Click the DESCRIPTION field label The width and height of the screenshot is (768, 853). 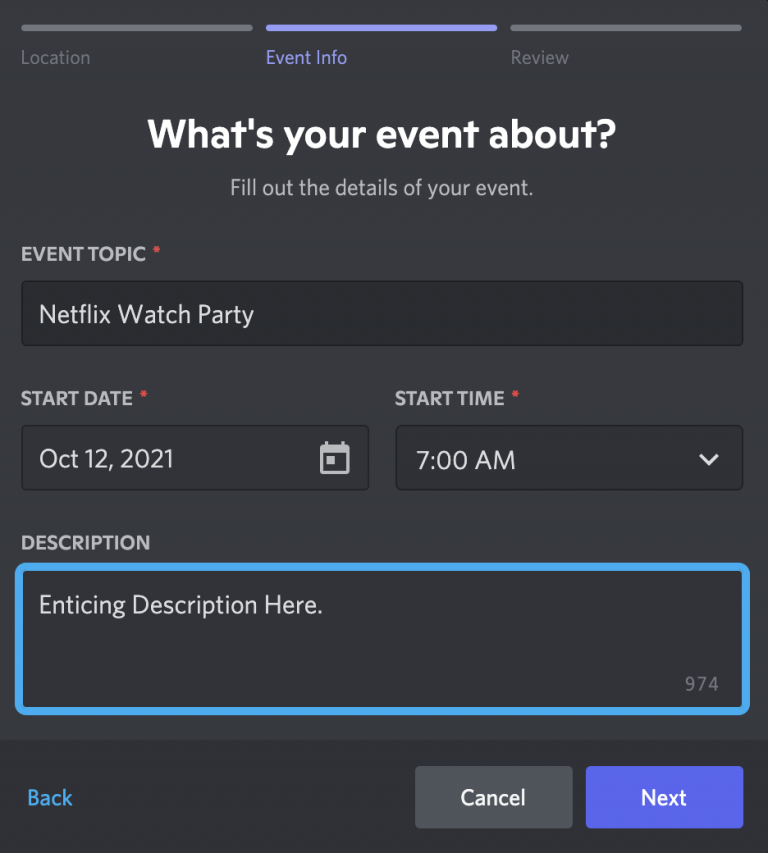click(x=85, y=543)
